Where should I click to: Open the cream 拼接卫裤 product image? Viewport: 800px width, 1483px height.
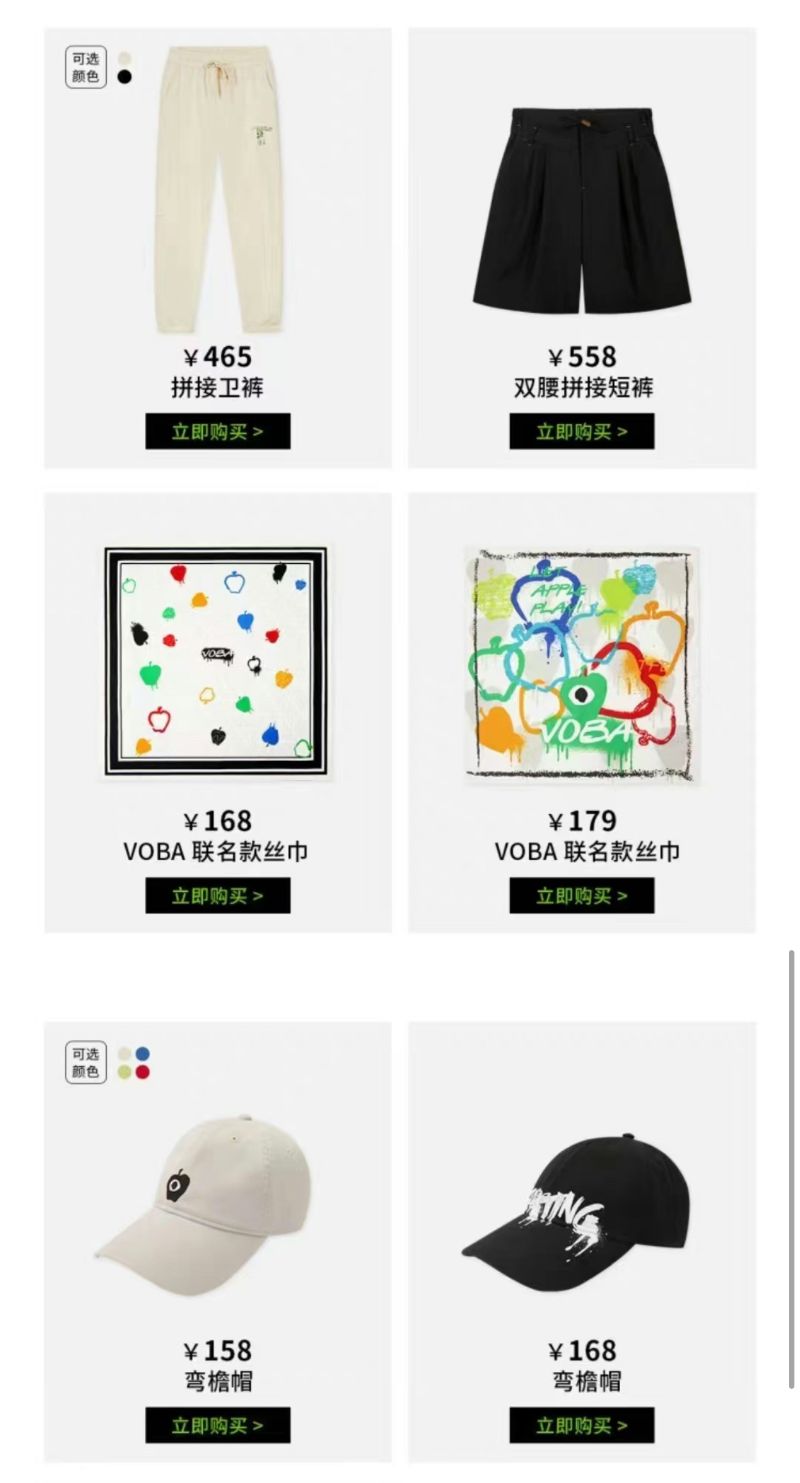(x=219, y=188)
